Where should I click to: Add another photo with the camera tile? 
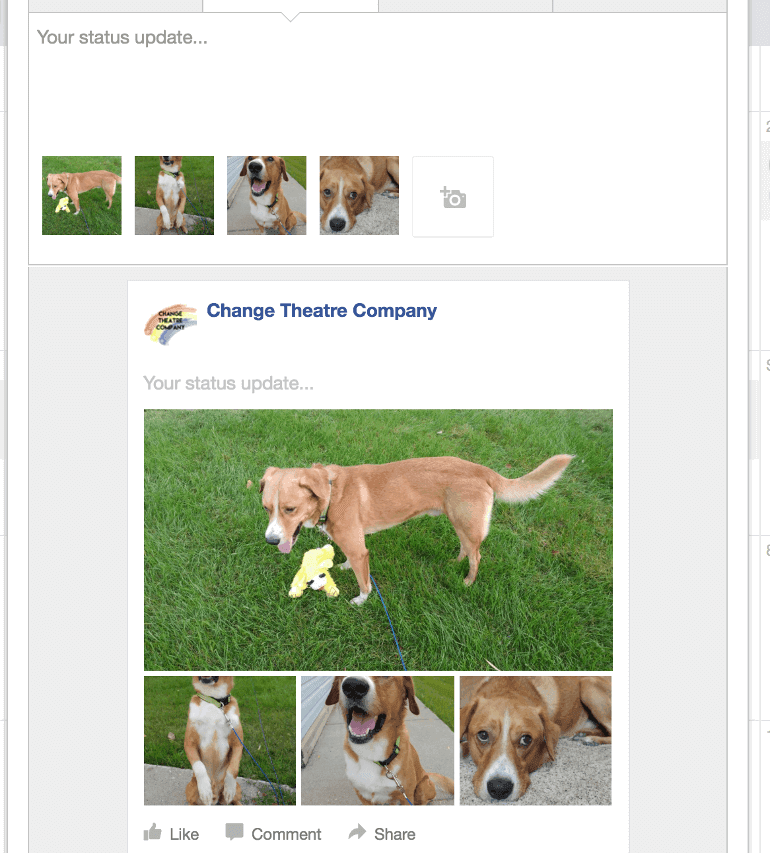click(453, 197)
